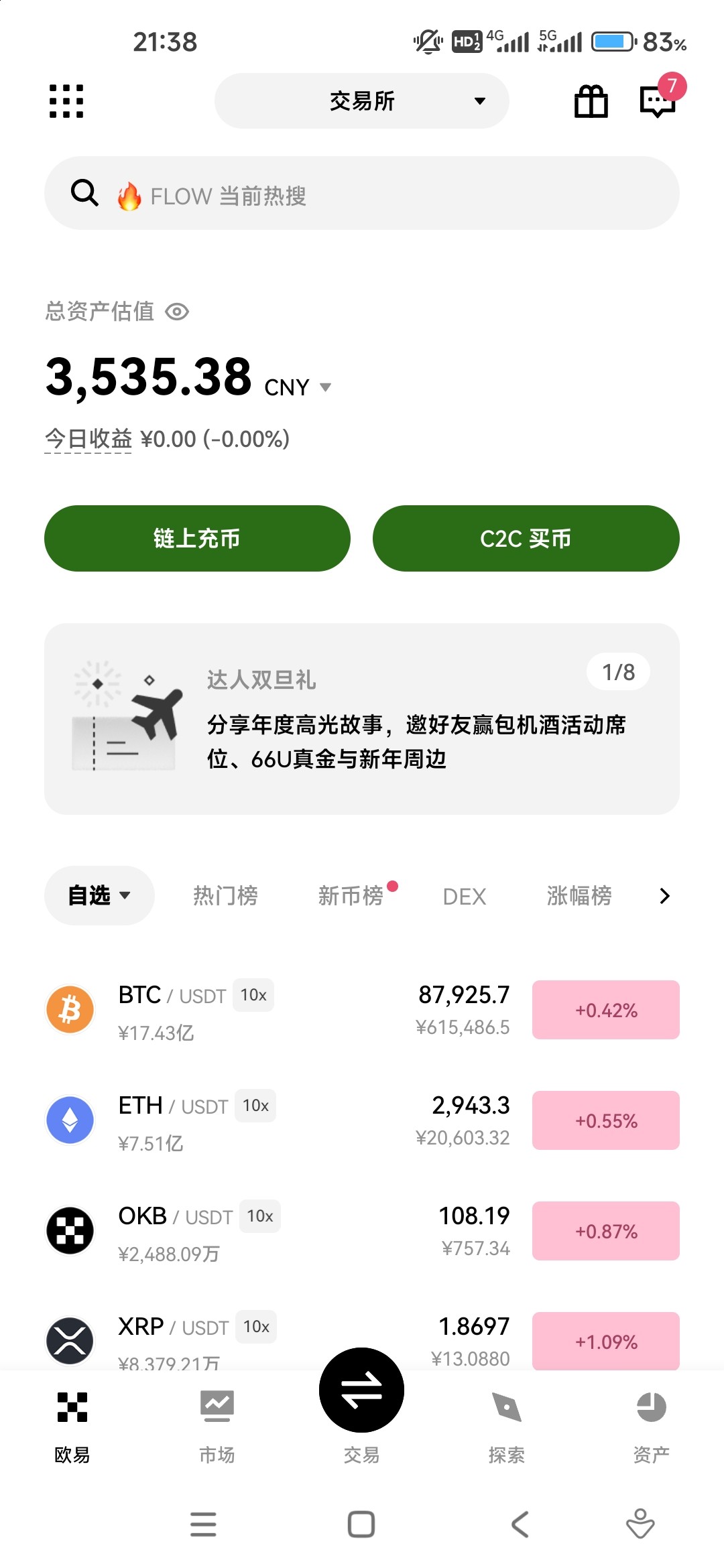
Task: Tap the 链上充币 deposit button
Action: coord(197,537)
